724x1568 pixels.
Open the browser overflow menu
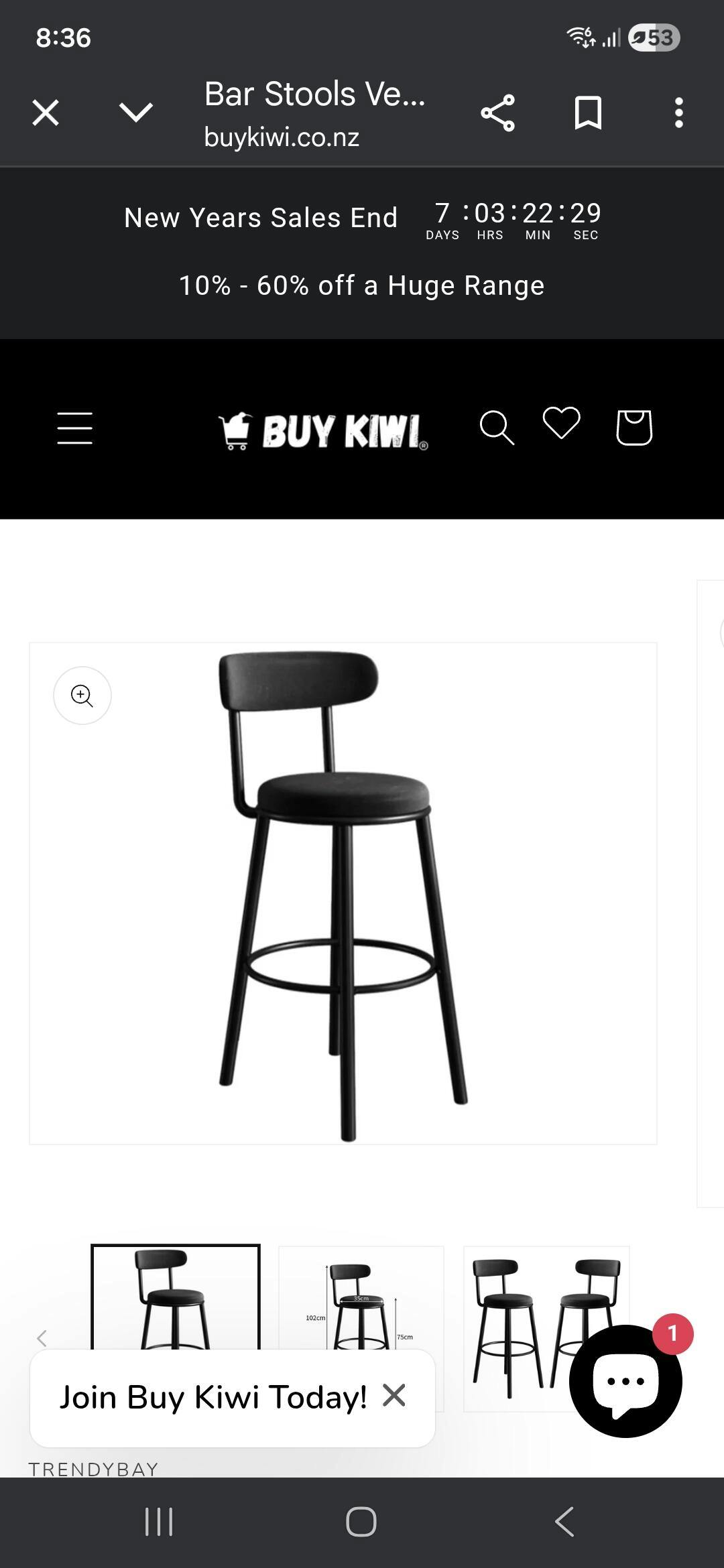(x=678, y=113)
